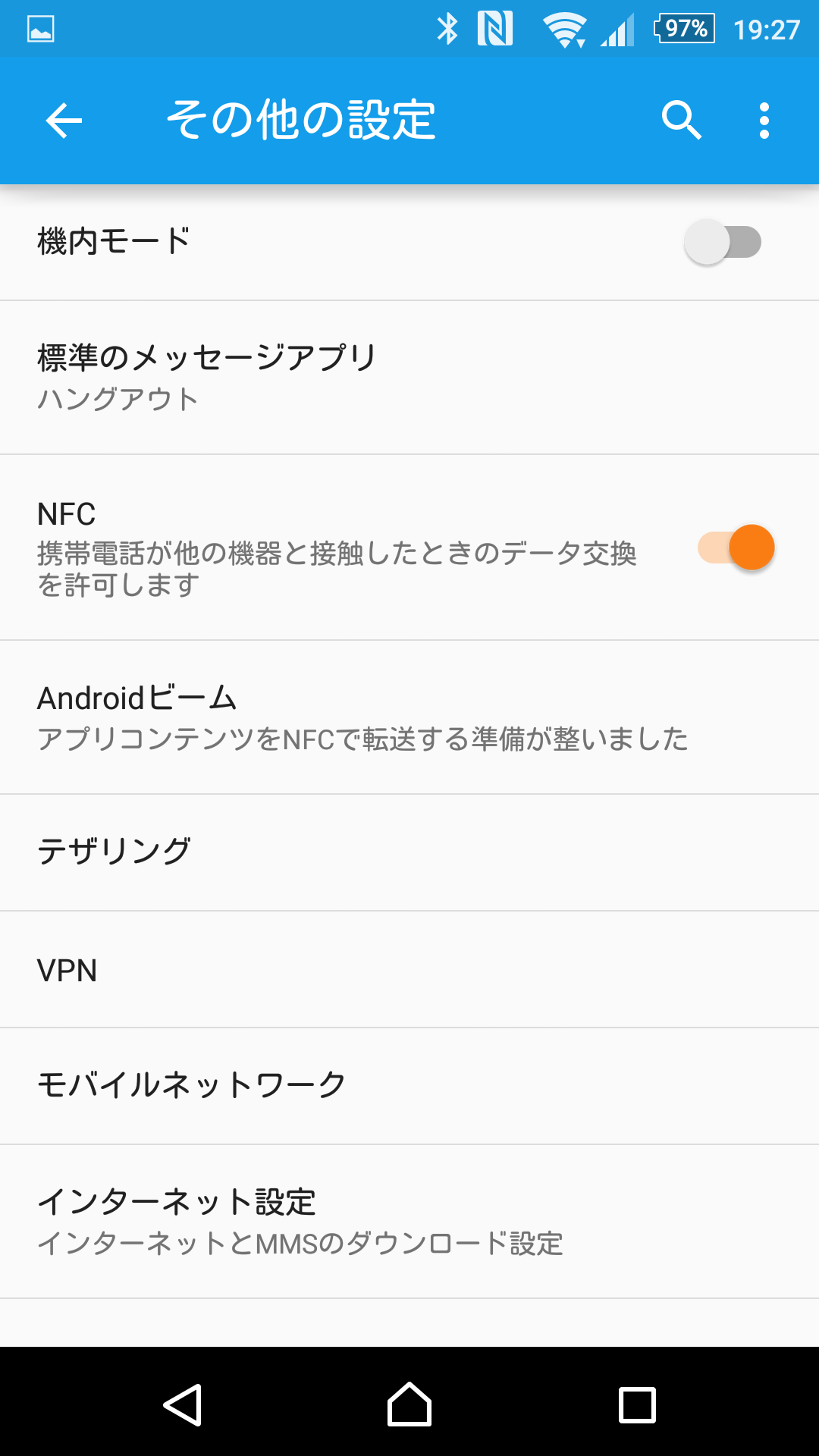
Task: Open the overflow menu
Action: click(764, 121)
